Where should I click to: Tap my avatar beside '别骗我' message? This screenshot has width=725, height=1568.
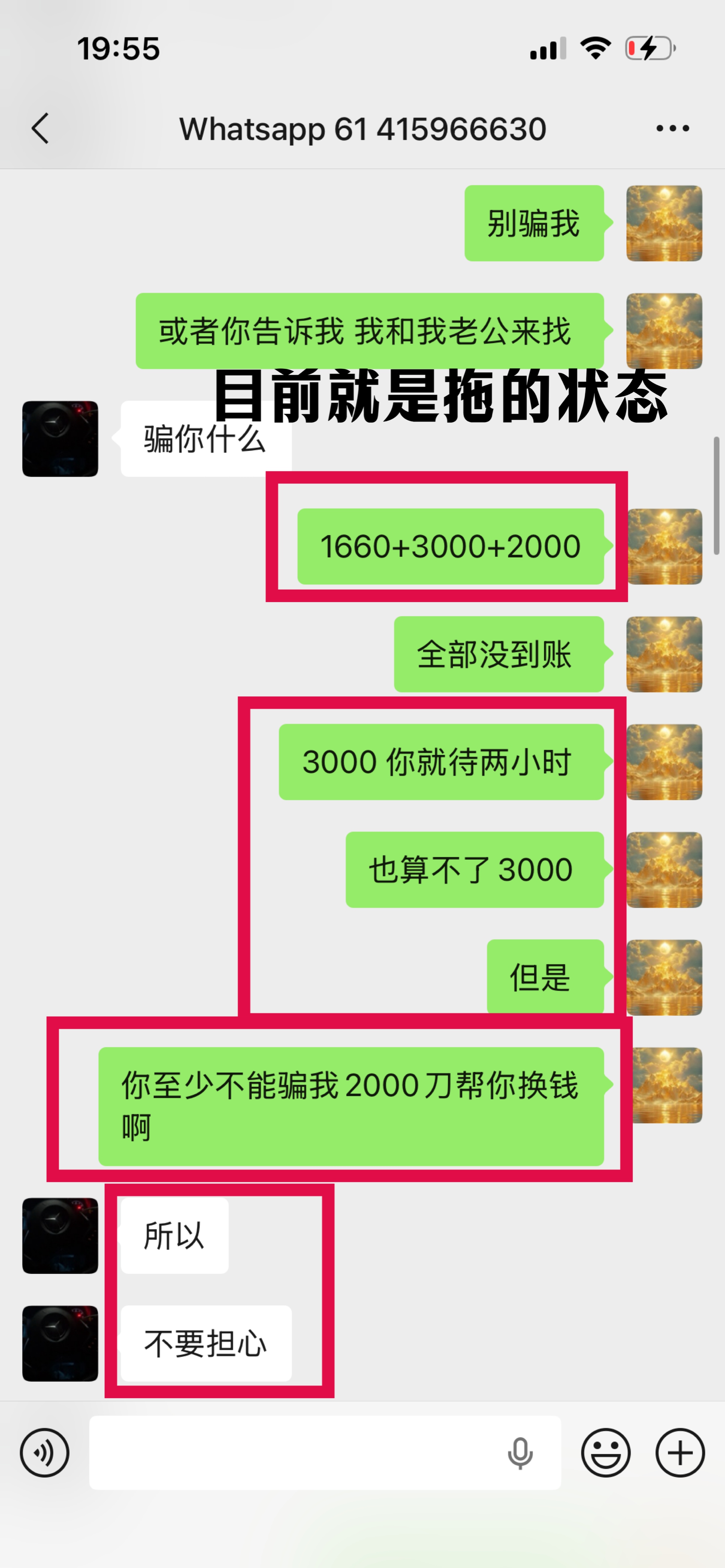coord(664,224)
